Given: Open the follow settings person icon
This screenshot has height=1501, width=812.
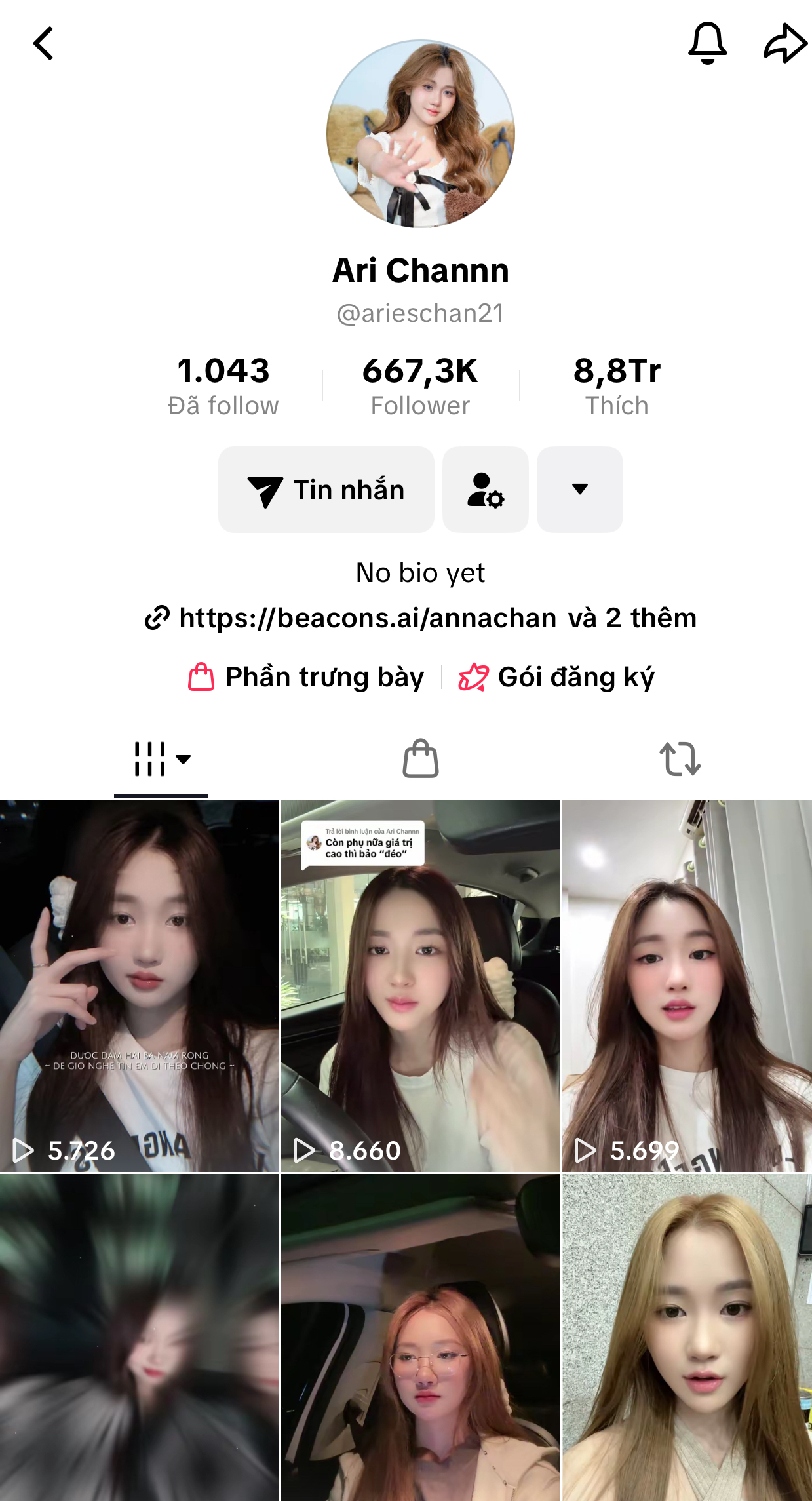Looking at the screenshot, I should pos(485,490).
